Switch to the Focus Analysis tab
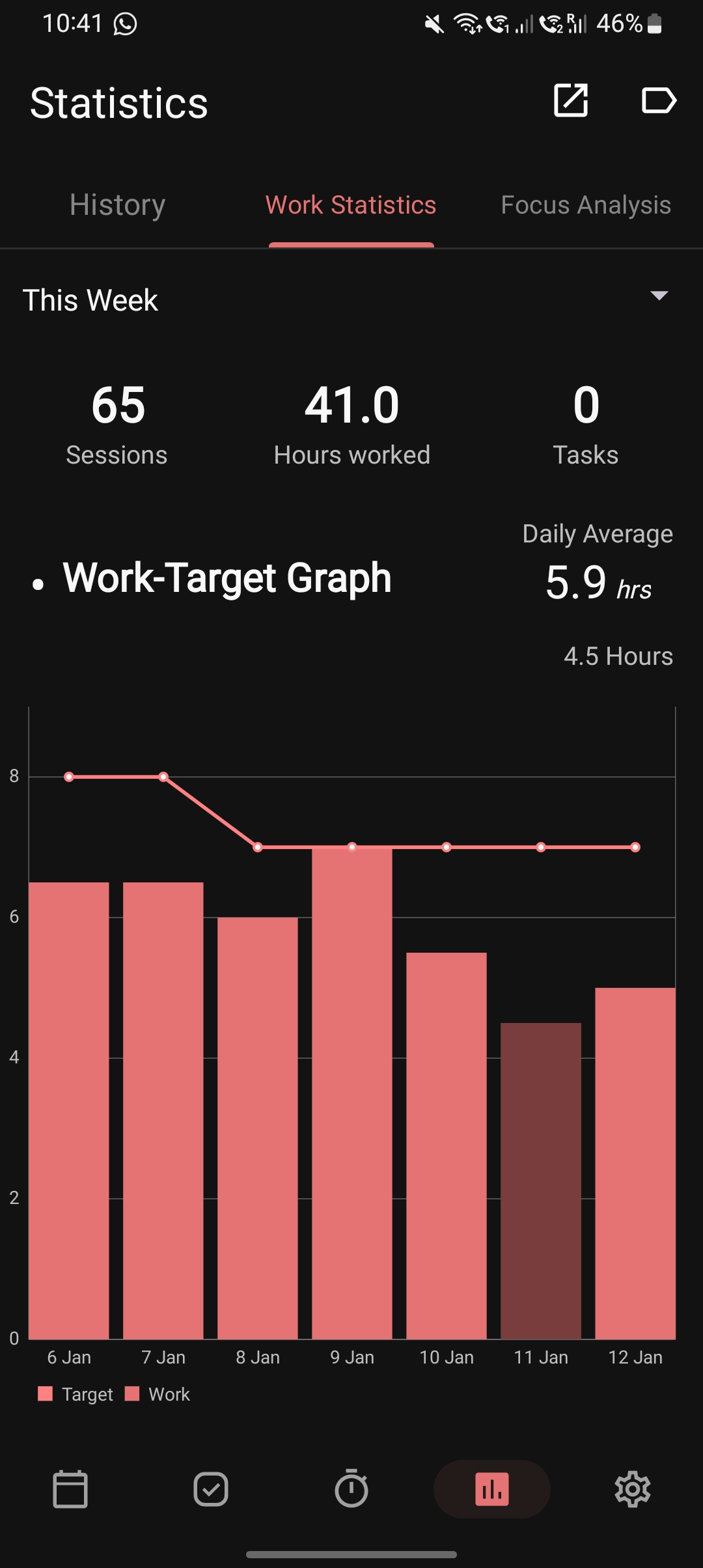This screenshot has height=1568, width=703. coord(585,205)
